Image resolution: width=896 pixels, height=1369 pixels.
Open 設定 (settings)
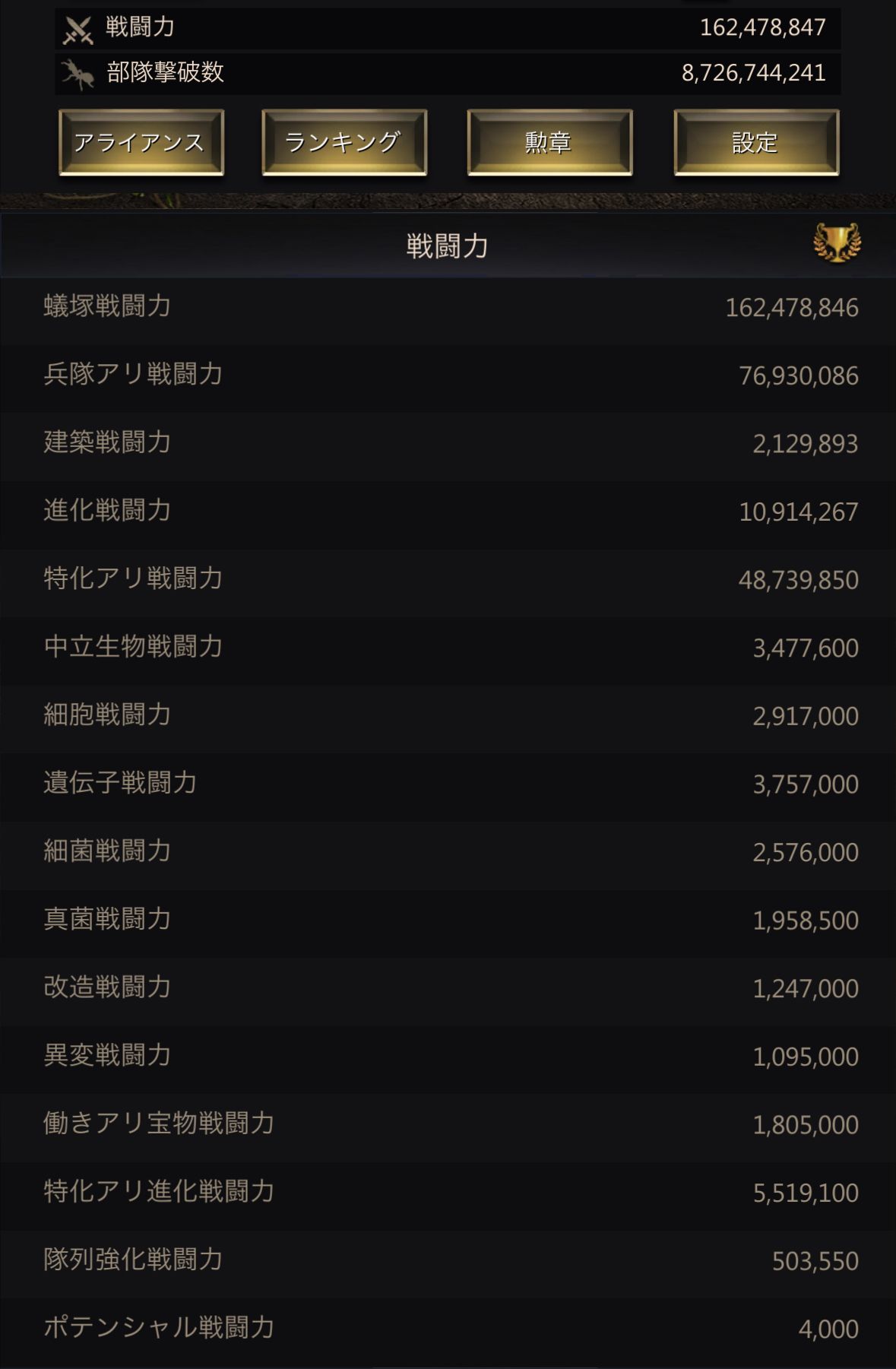756,142
